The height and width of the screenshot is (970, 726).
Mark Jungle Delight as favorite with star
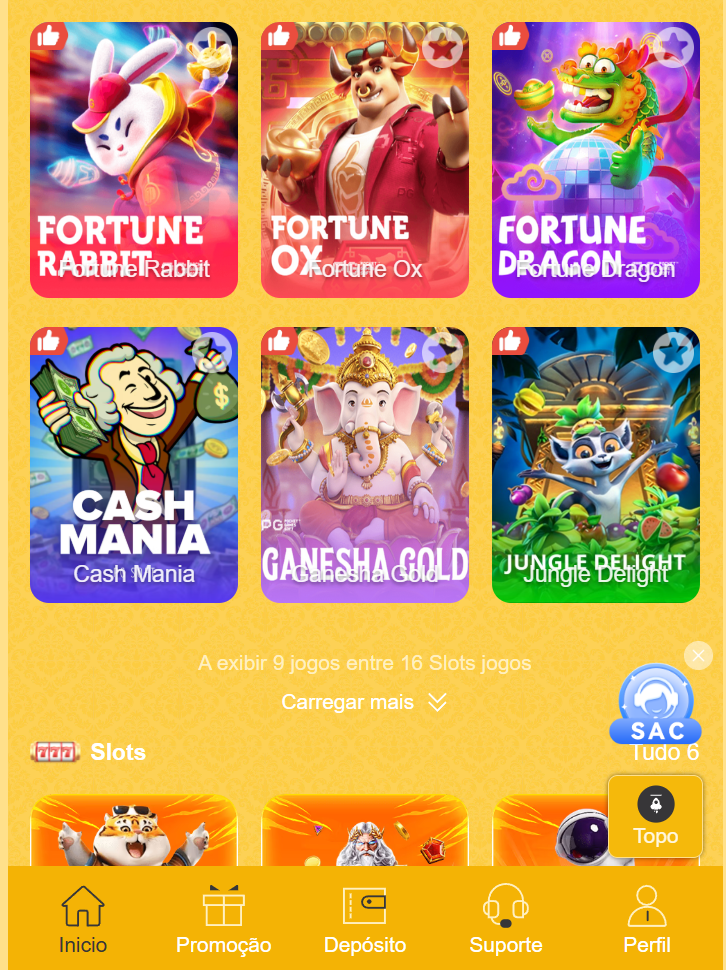coord(675,351)
